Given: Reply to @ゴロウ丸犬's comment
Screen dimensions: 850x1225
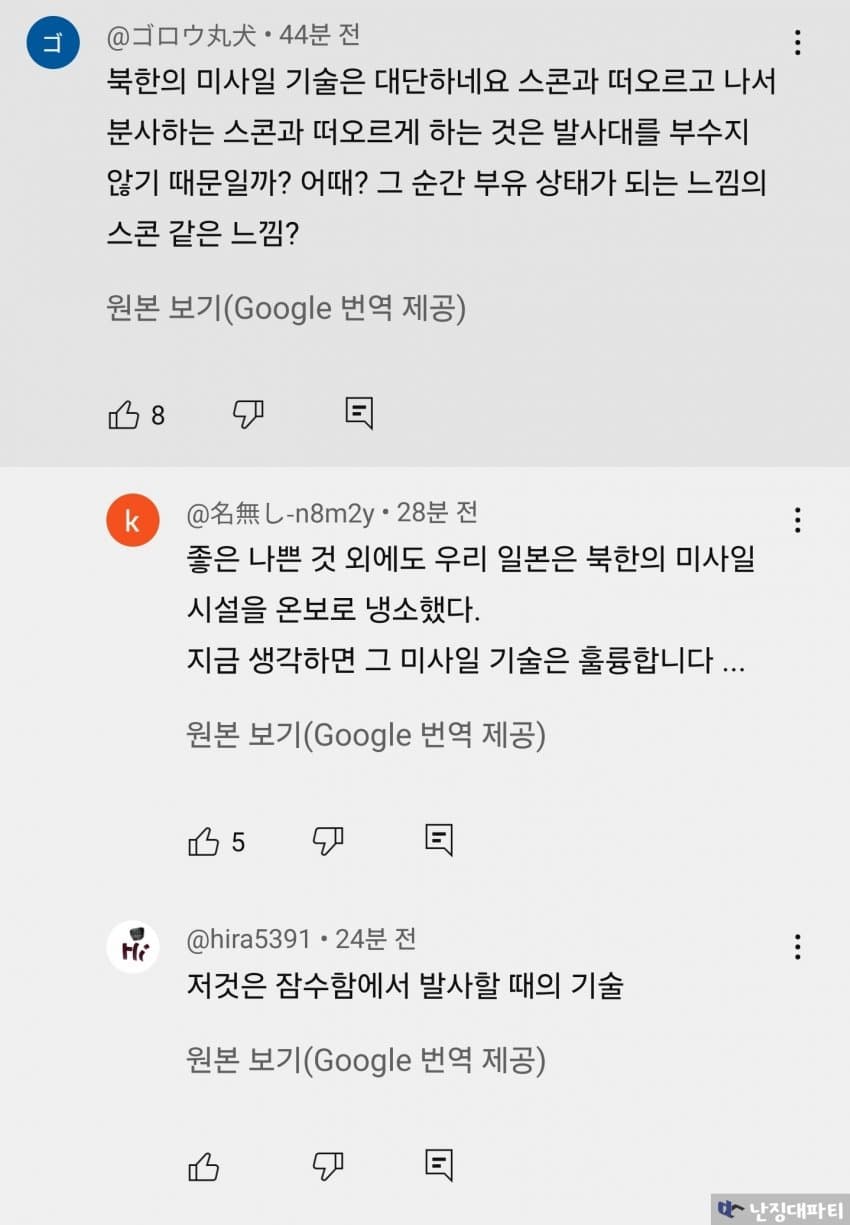Looking at the screenshot, I should pyautogui.click(x=359, y=413).
